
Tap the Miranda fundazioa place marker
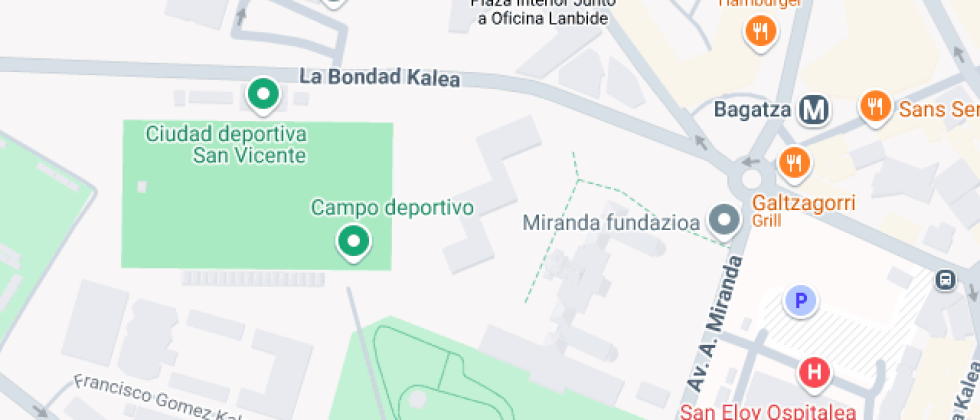point(724,221)
